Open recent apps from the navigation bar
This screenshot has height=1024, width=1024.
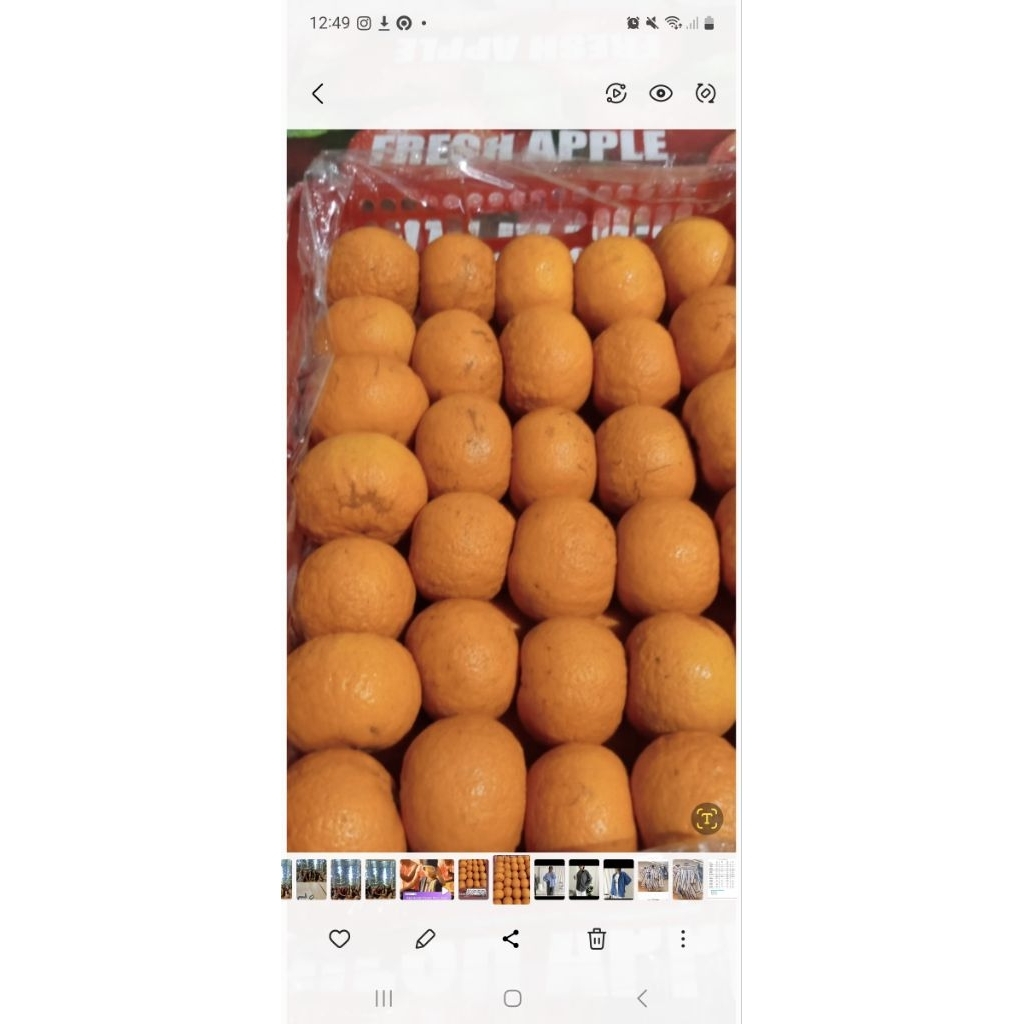pyautogui.click(x=383, y=998)
